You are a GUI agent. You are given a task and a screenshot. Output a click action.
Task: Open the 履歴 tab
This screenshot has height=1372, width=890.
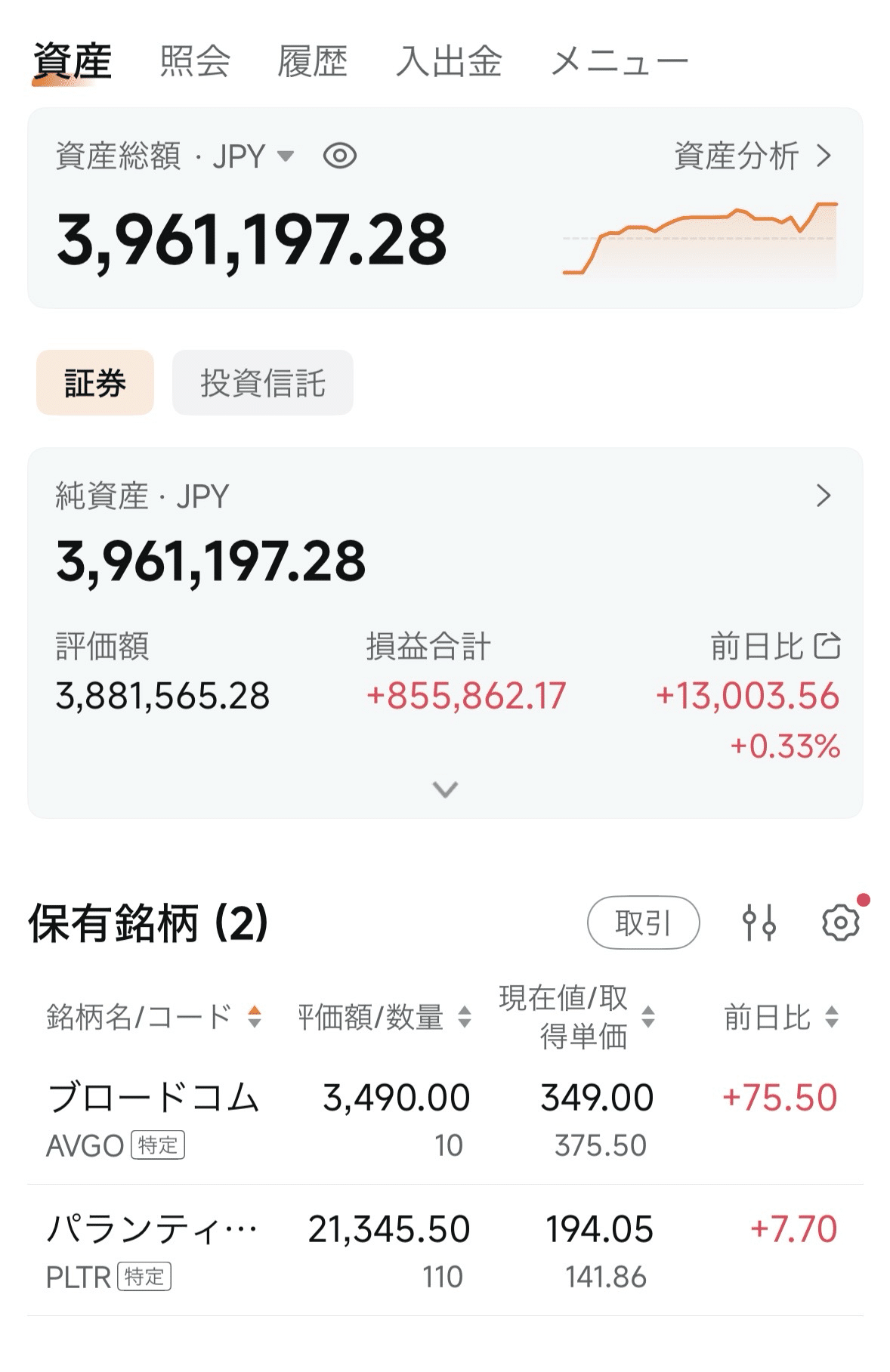(x=312, y=62)
